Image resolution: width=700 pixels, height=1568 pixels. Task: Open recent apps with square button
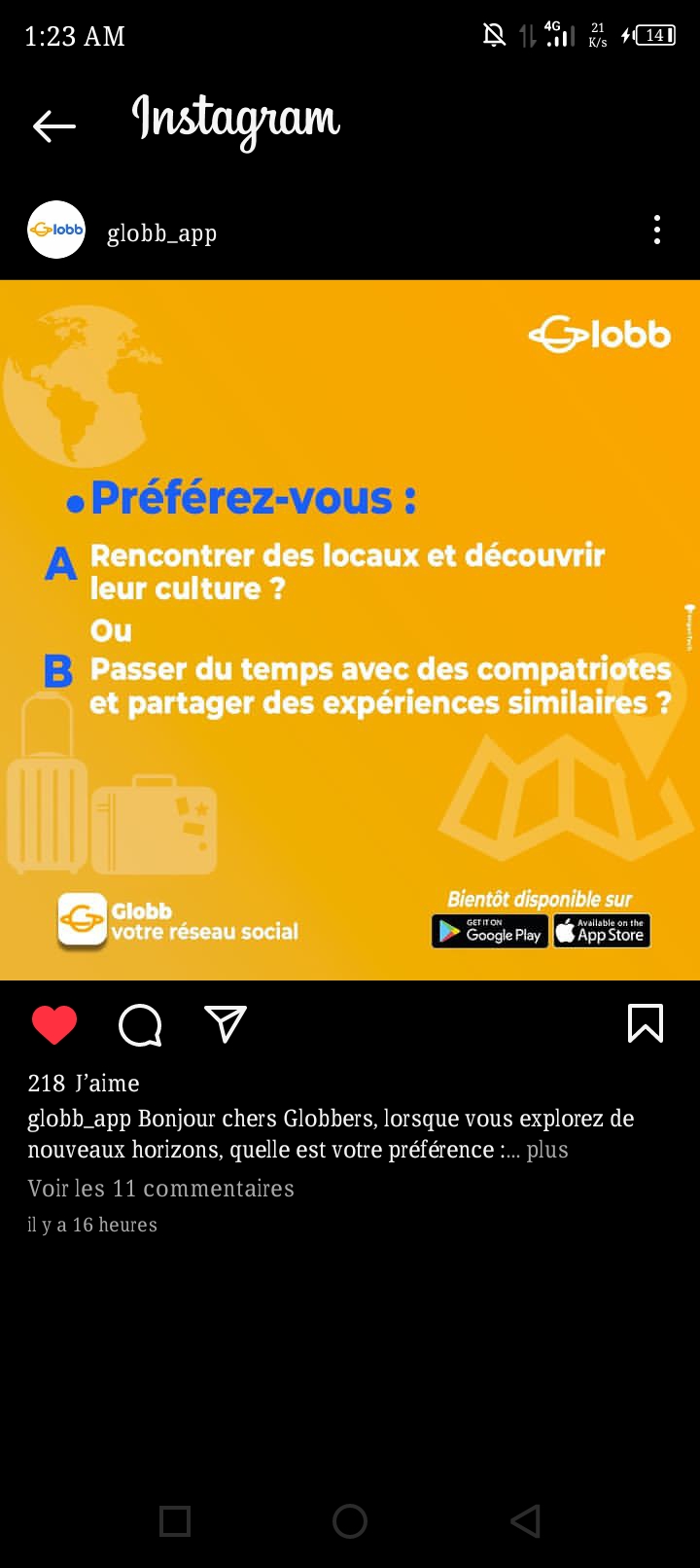[x=175, y=1521]
